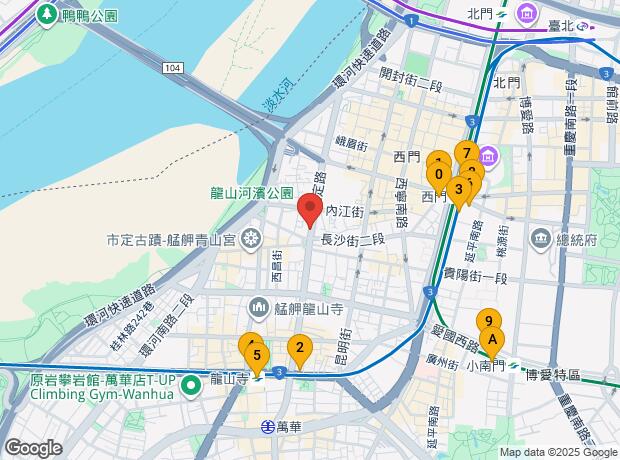620x460 pixels.
Task: Tap the 市定古蹟-艋舺青山宮 place icon
Action: (250, 240)
